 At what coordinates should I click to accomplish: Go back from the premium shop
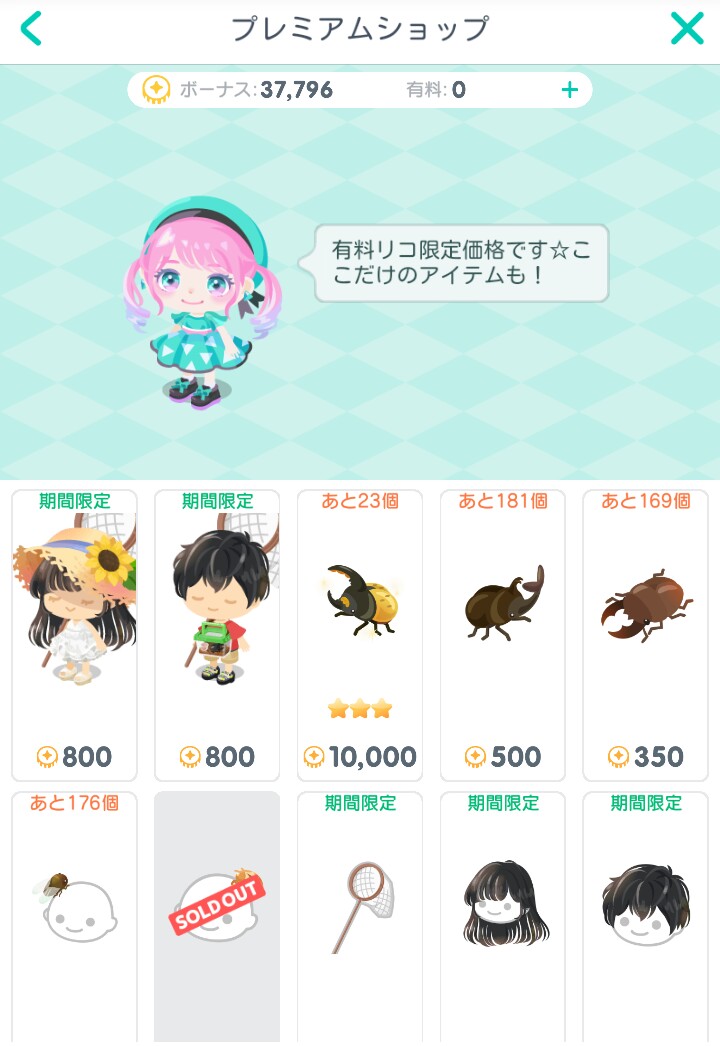point(31,29)
